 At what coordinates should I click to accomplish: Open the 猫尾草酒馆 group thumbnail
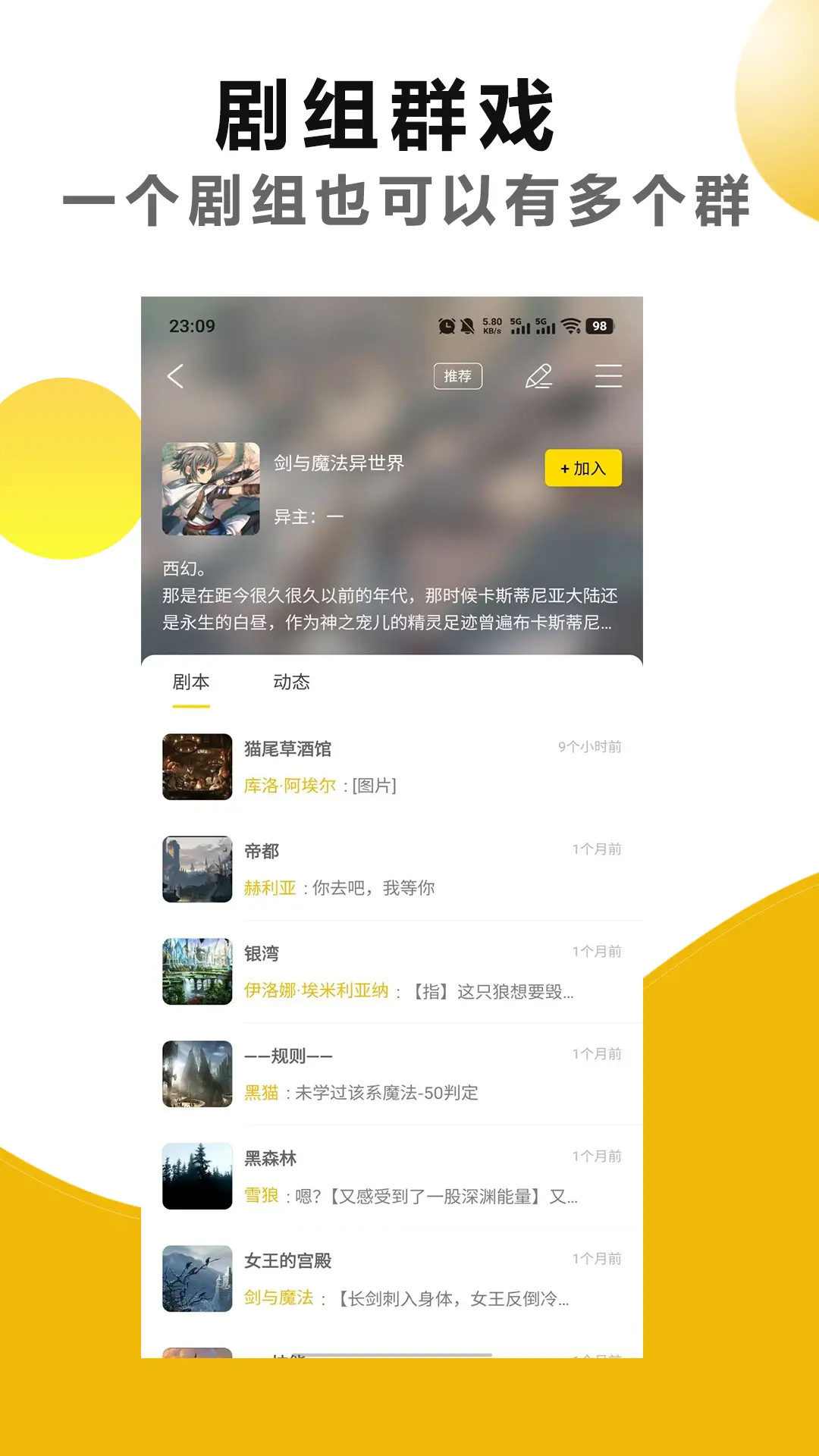(196, 767)
